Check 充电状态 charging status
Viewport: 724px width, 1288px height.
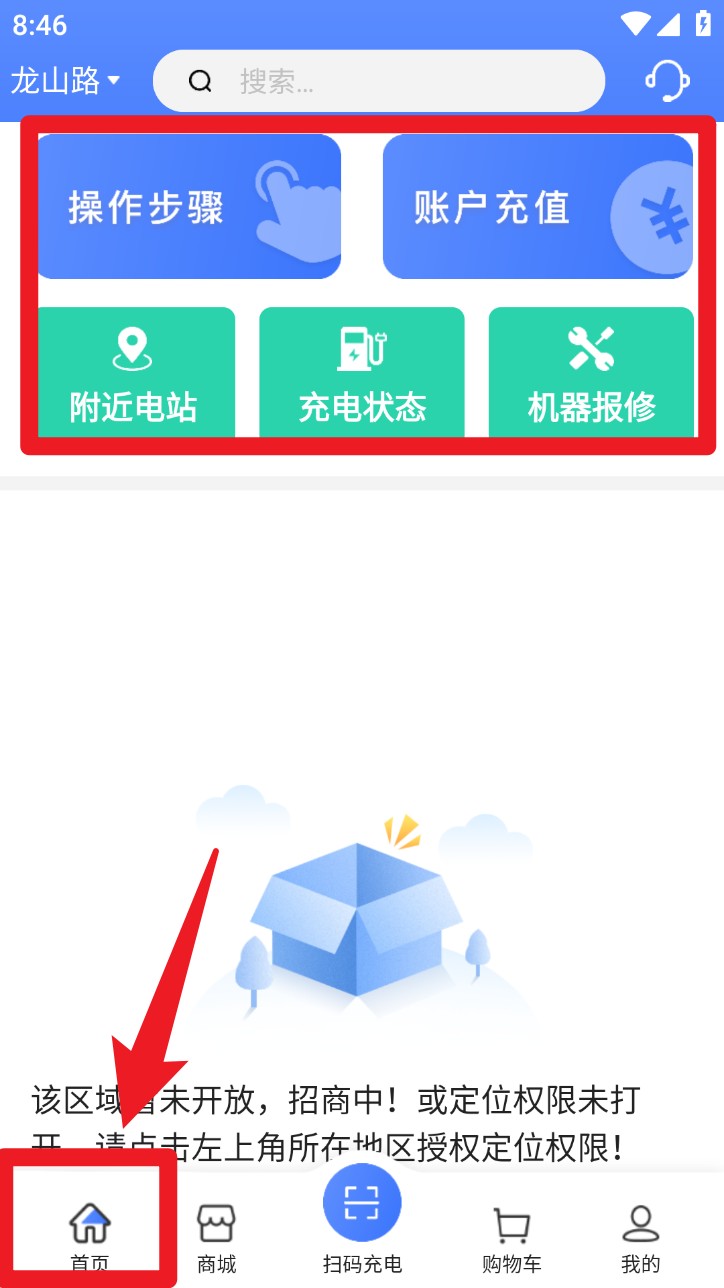point(362,372)
